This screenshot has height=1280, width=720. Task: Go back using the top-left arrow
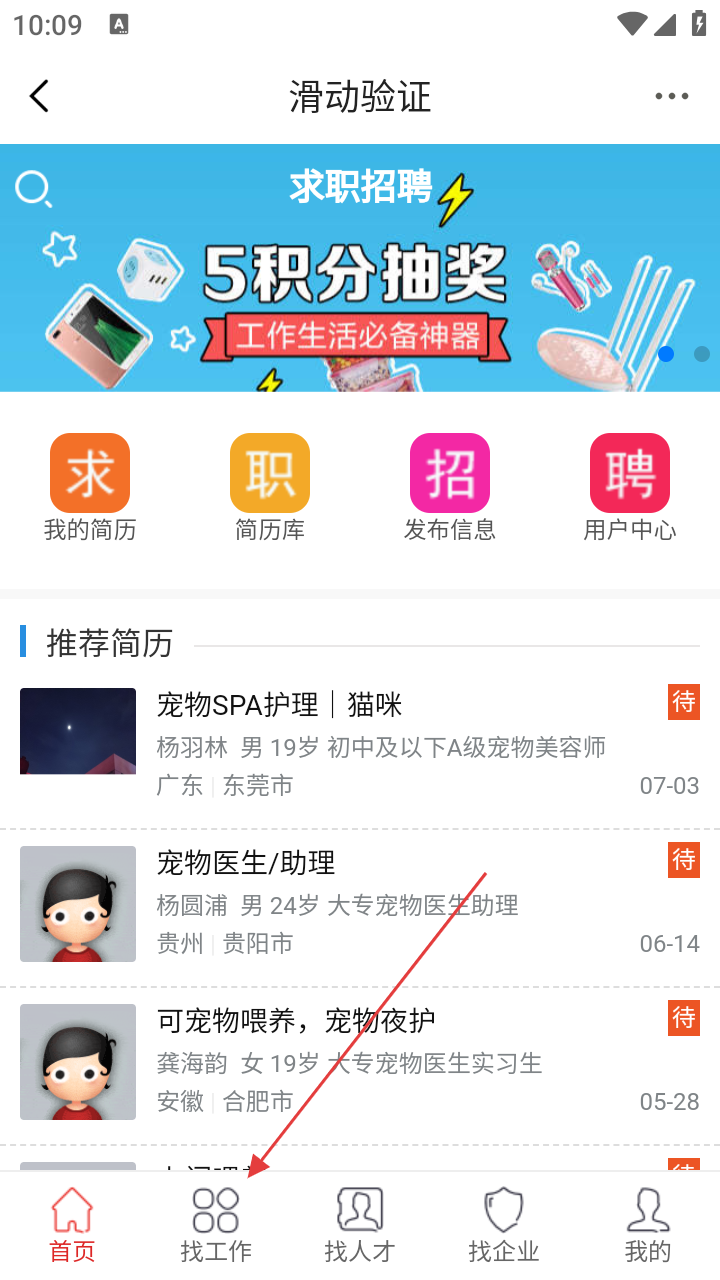(39, 97)
